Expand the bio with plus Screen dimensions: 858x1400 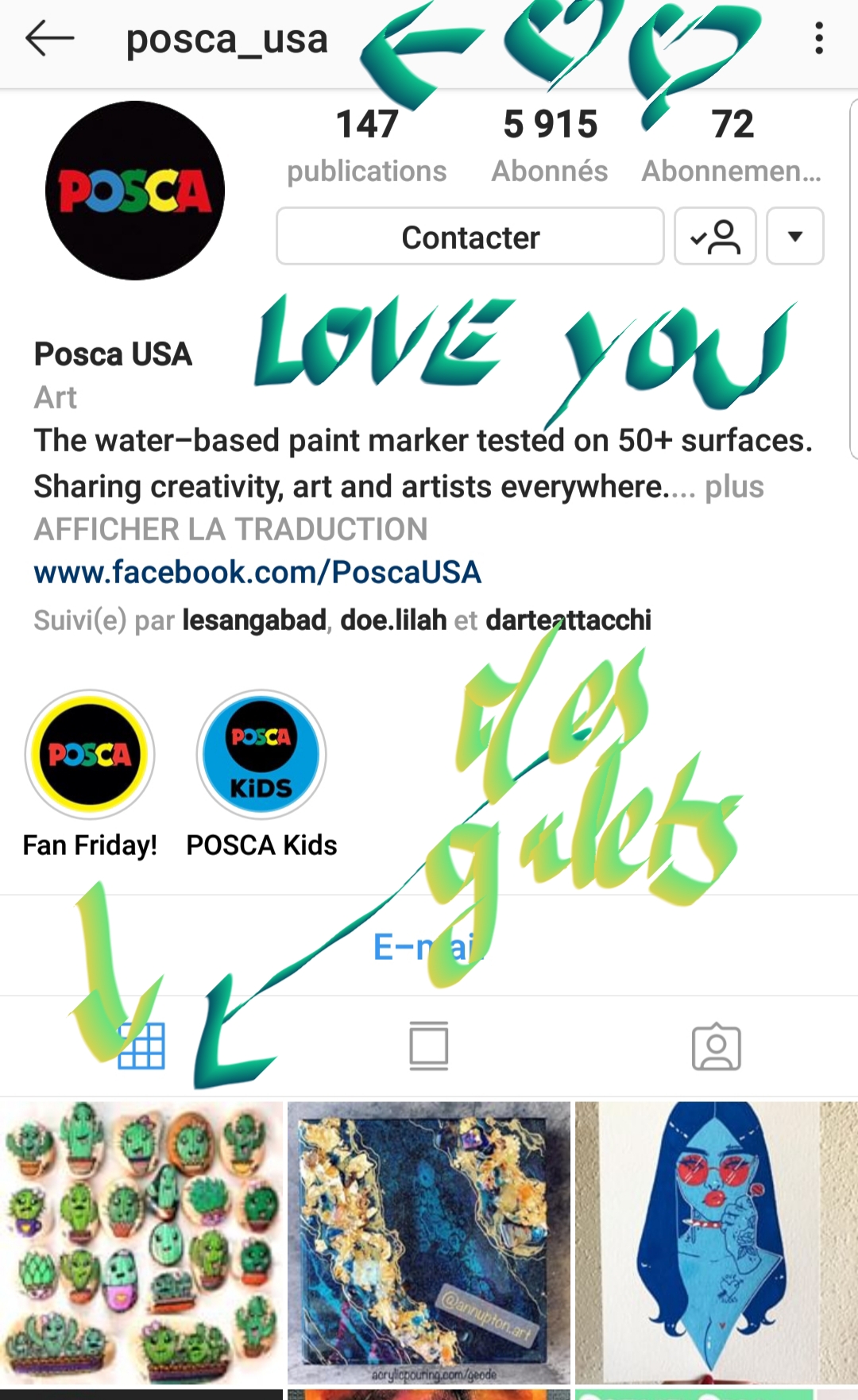tap(734, 486)
